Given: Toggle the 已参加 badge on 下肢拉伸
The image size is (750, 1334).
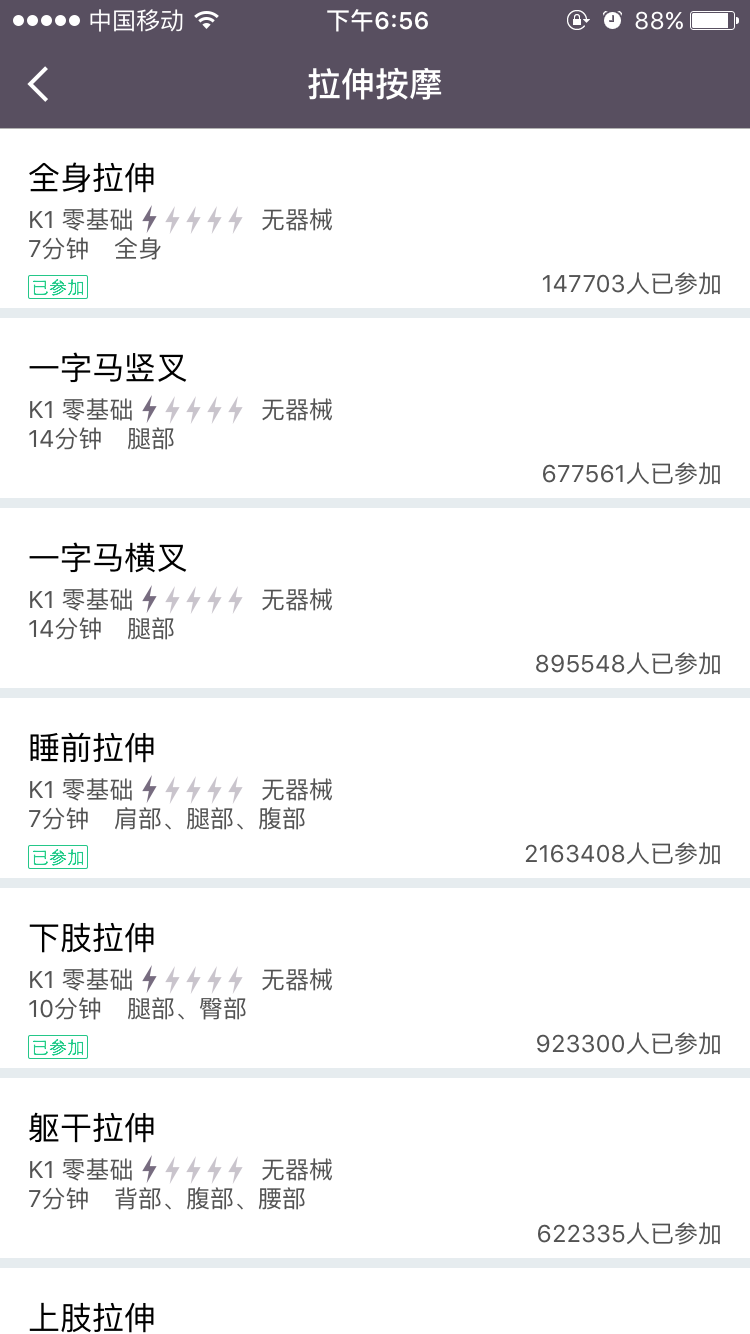Looking at the screenshot, I should point(57,1046).
